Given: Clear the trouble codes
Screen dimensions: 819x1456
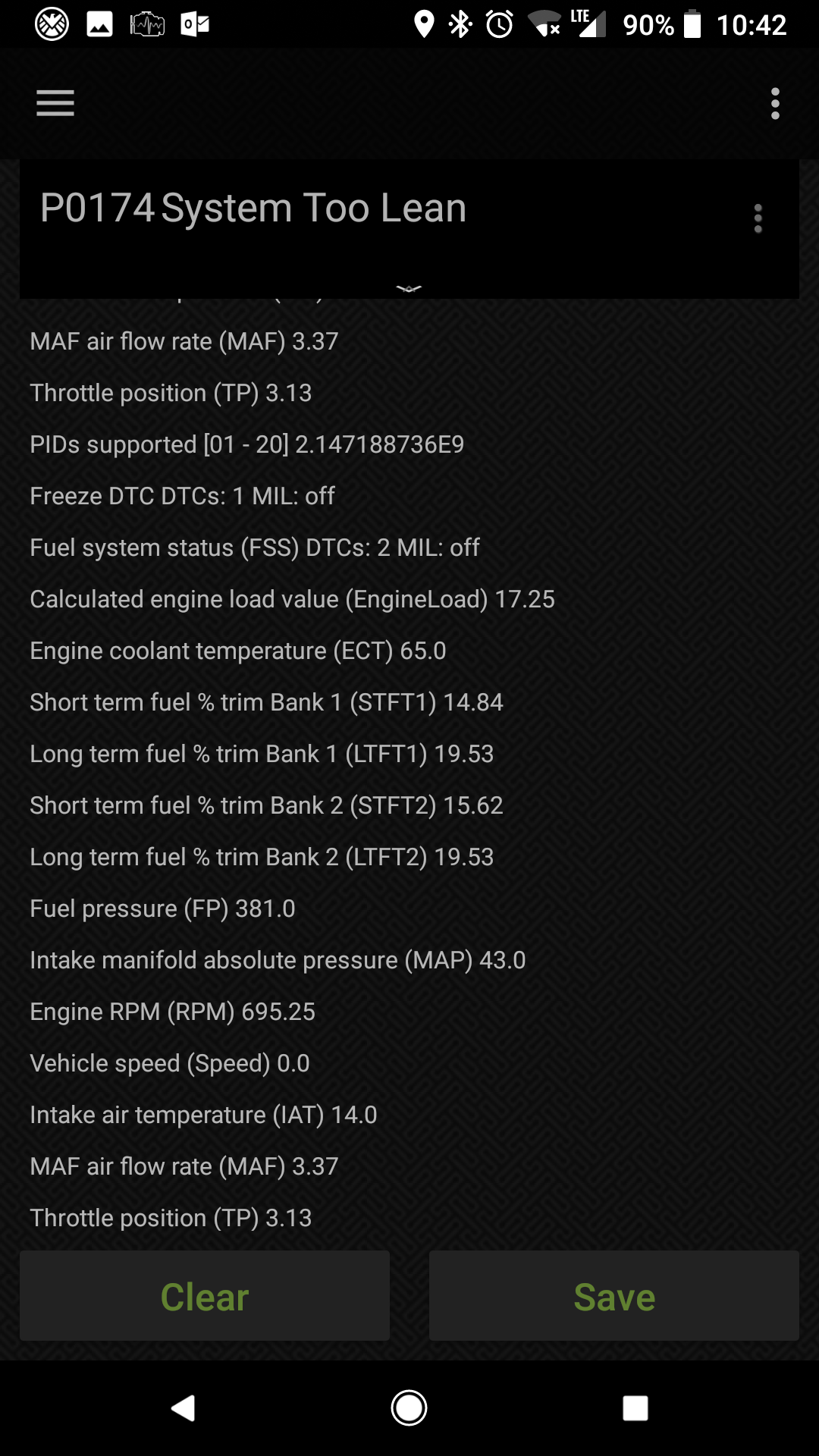Looking at the screenshot, I should click(205, 1296).
